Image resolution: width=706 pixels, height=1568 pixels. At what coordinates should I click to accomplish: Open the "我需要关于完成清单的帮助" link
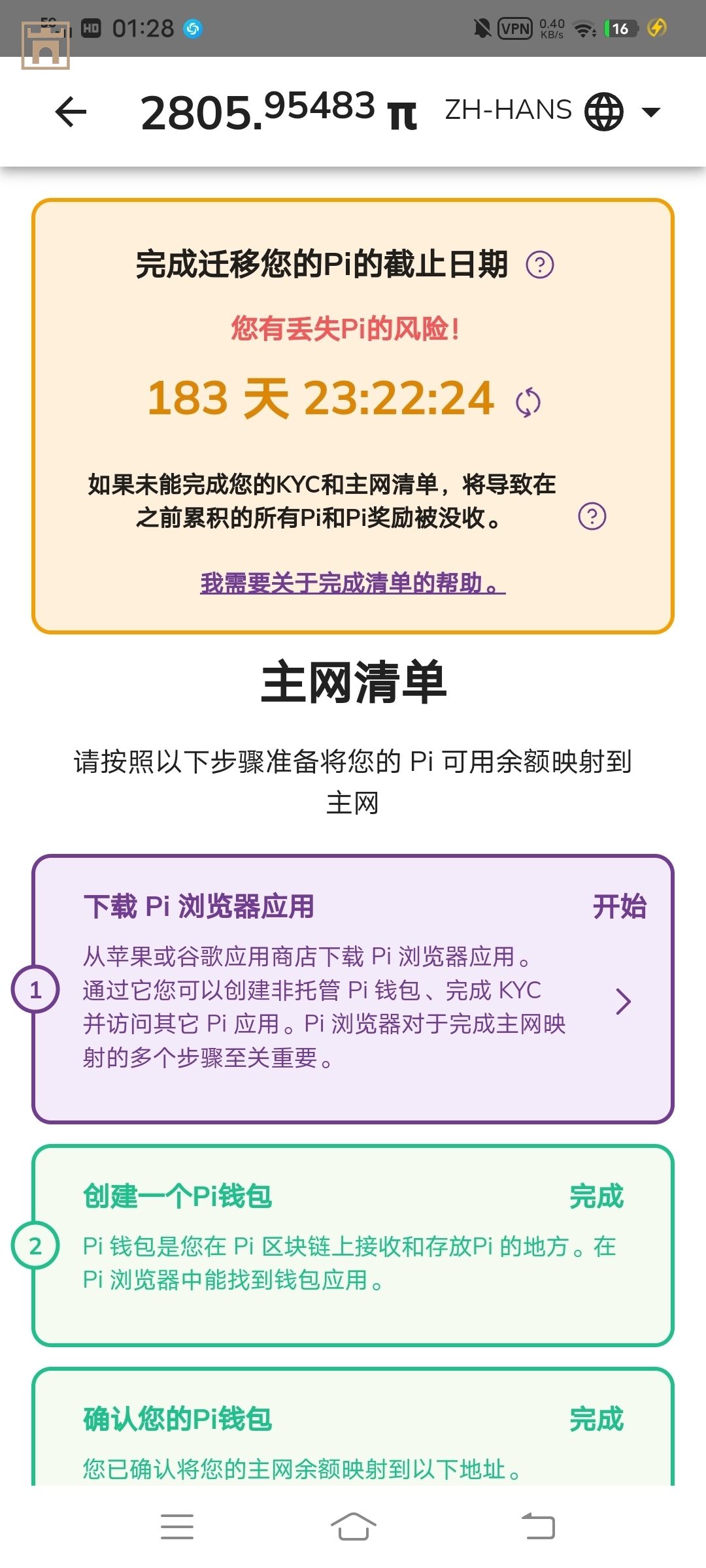352,583
